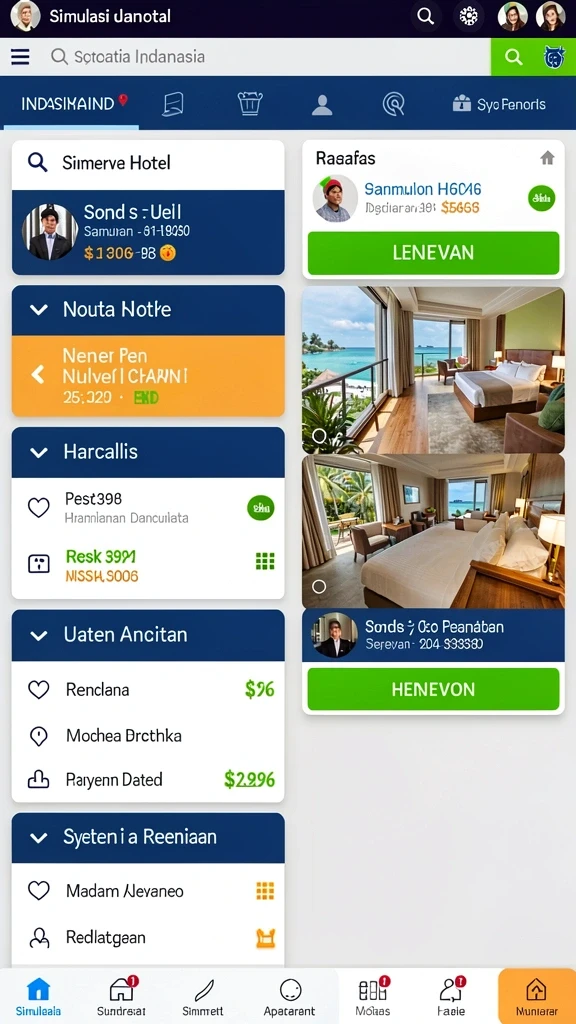Switch to the profile person tab
The image size is (576, 1024).
[x=322, y=104]
